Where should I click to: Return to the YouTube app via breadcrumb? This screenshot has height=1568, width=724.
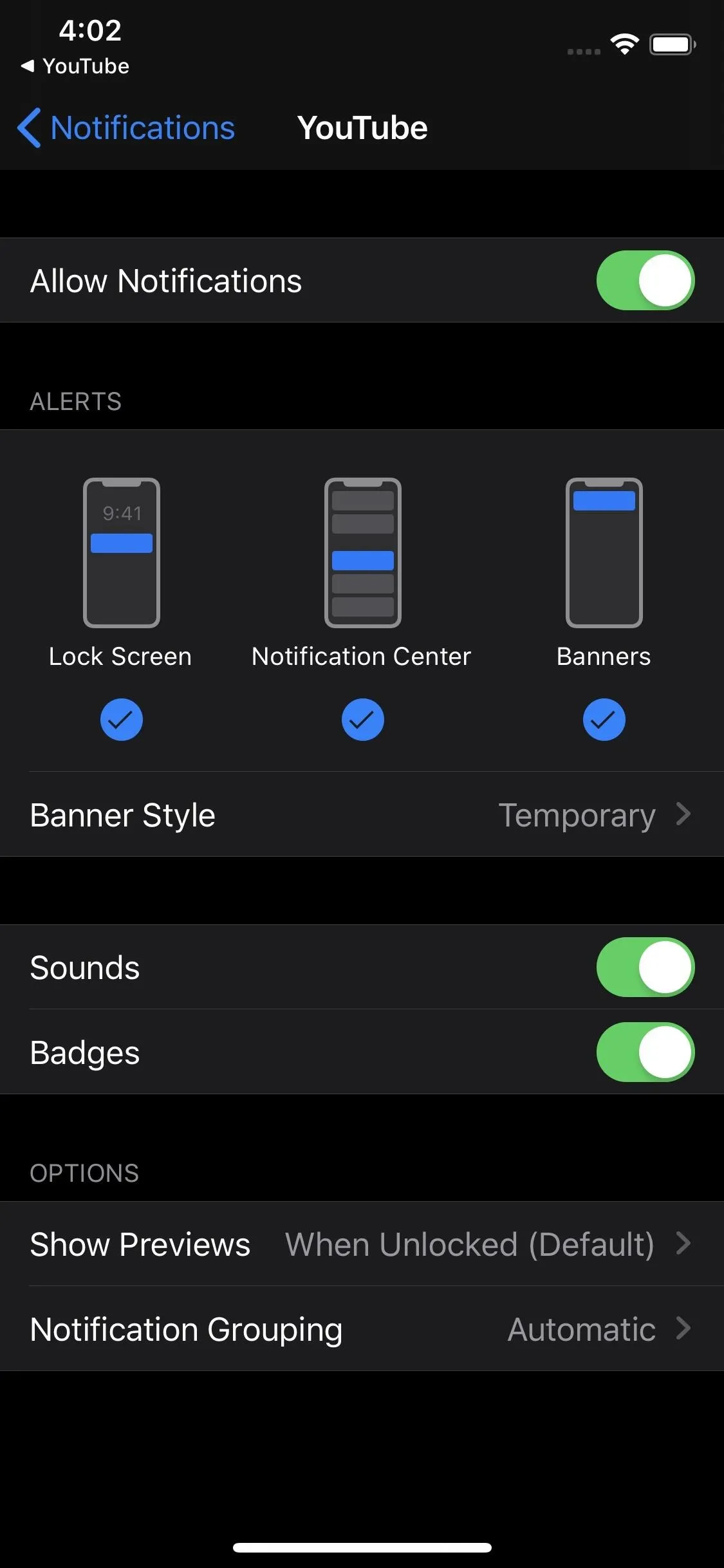click(x=75, y=66)
